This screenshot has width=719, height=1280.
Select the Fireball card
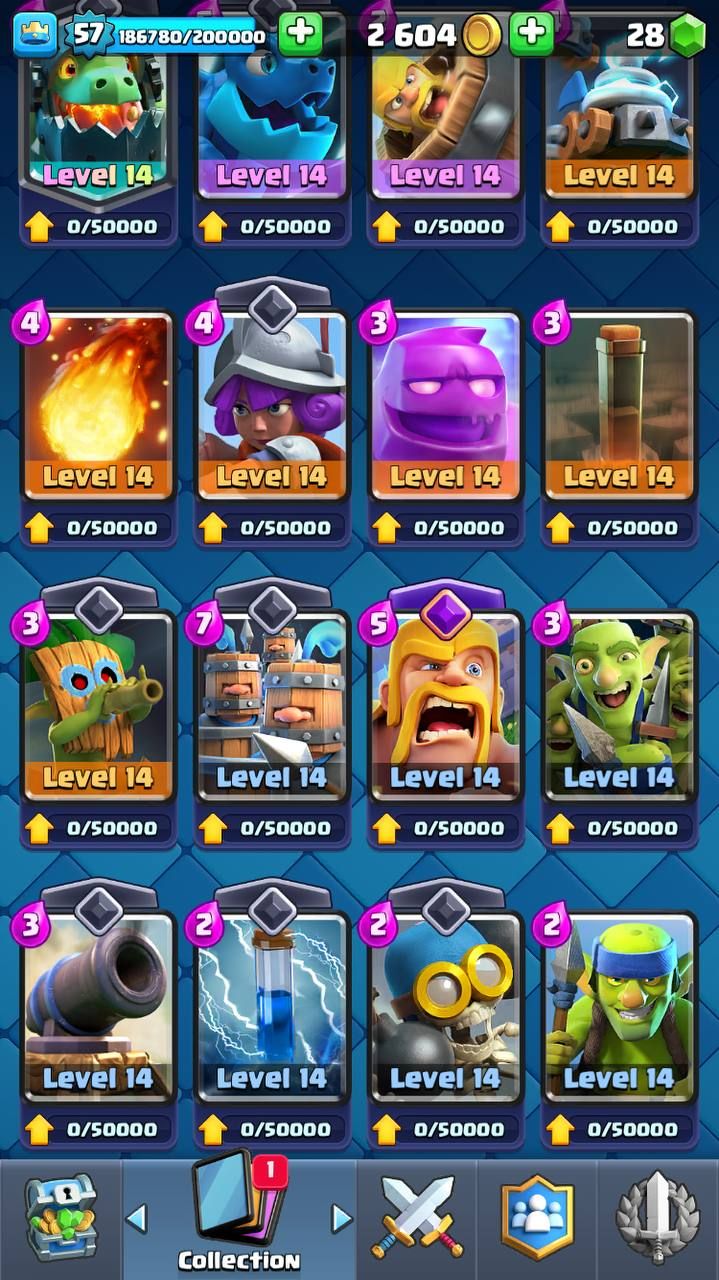point(97,405)
